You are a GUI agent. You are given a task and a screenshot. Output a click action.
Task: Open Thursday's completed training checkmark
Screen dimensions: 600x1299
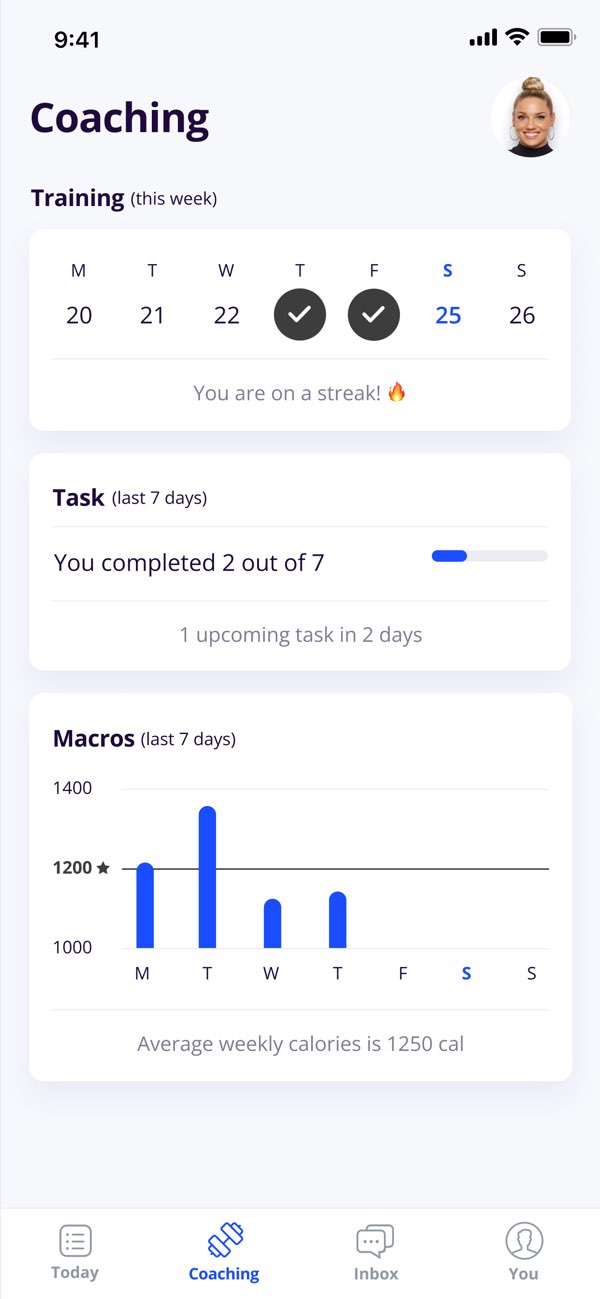click(300, 315)
